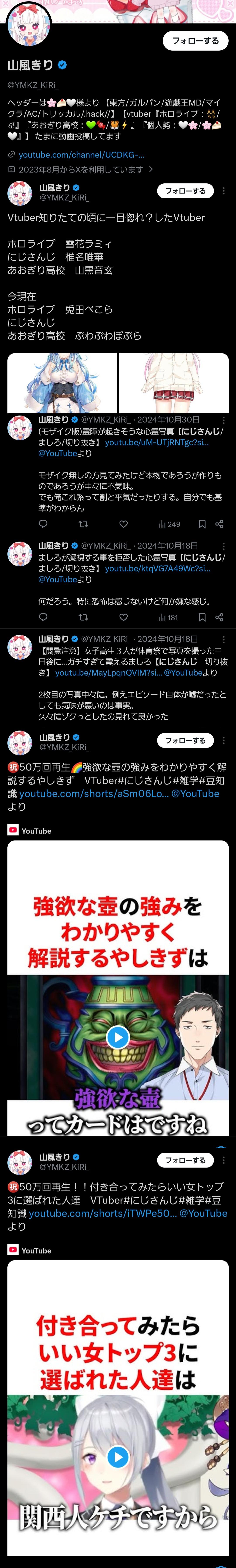This screenshot has width=236, height=1568.
Task: Share the post with 249 views
Action: click(220, 524)
